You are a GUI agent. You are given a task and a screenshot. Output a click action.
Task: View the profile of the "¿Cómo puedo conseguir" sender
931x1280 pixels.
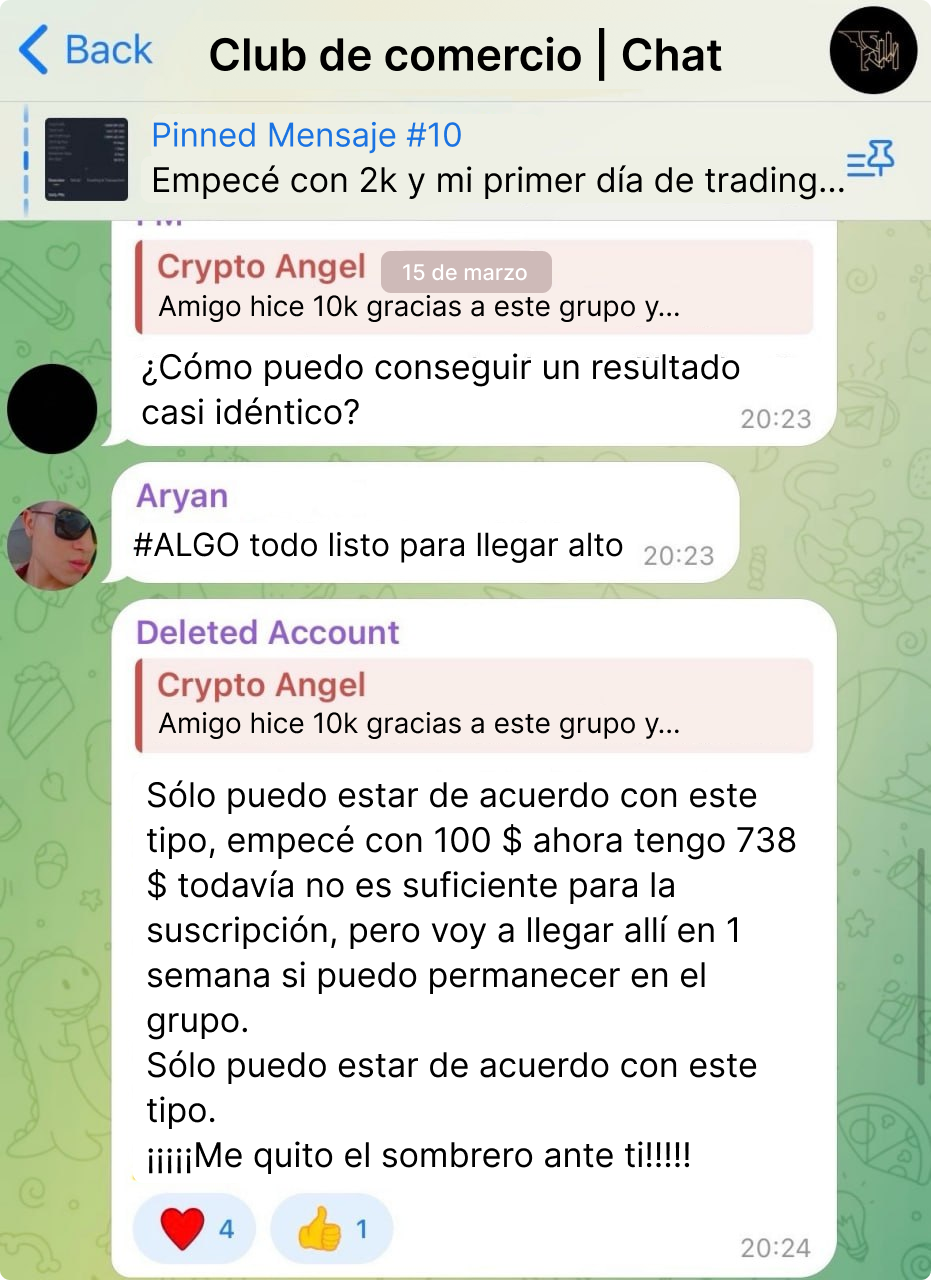52,409
